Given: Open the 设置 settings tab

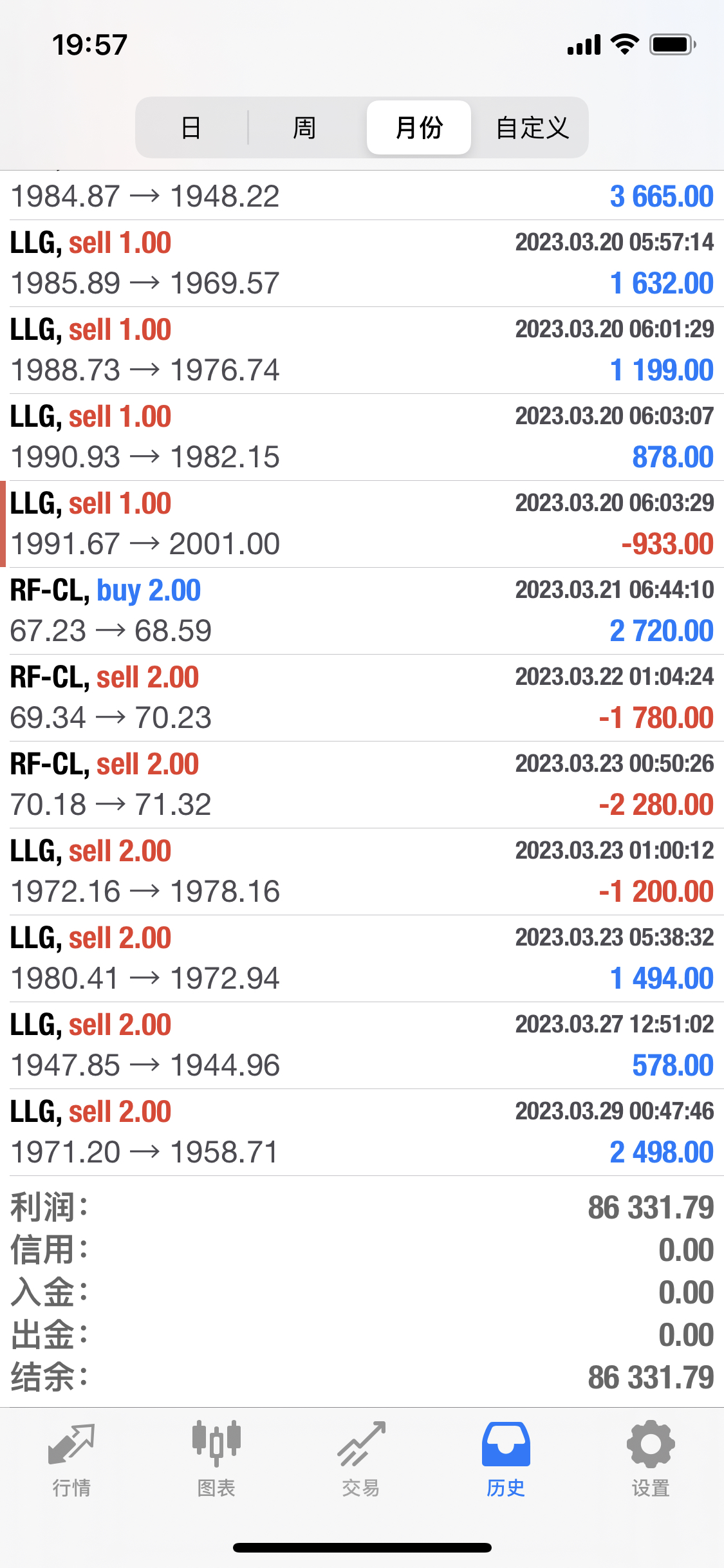Looking at the screenshot, I should [x=651, y=1459].
